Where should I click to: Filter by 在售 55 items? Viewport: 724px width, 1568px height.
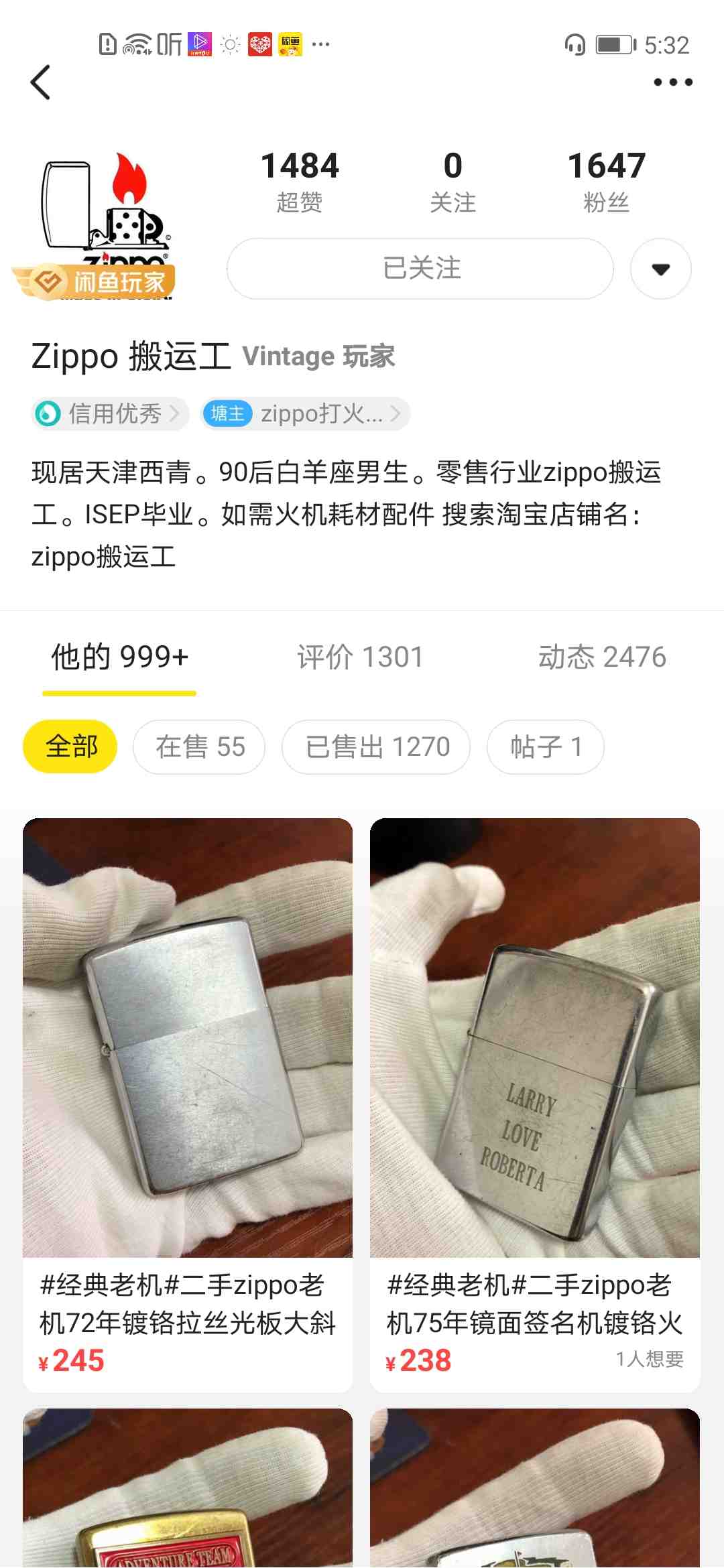(199, 746)
